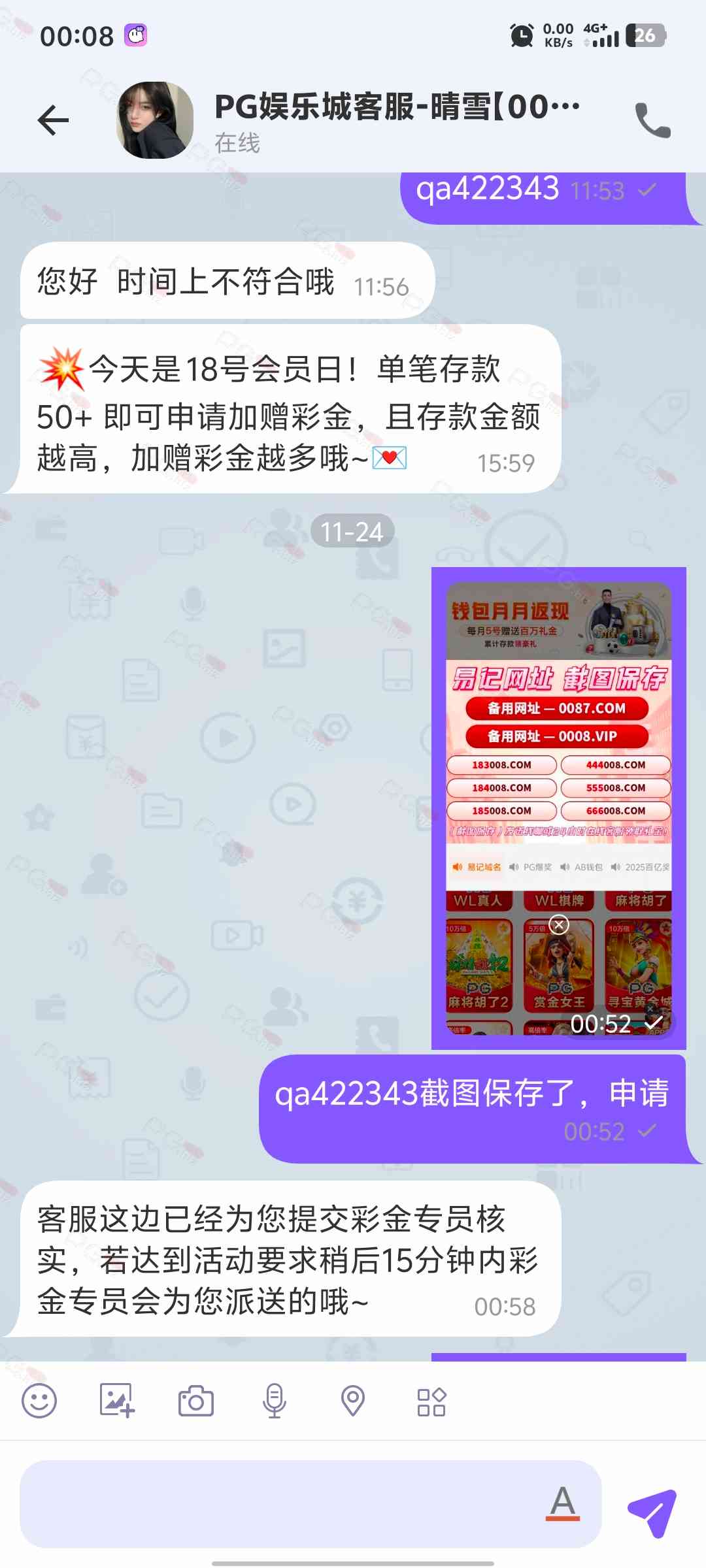Image resolution: width=706 pixels, height=1568 pixels.
Task: Share your location
Action: pyautogui.click(x=353, y=1401)
